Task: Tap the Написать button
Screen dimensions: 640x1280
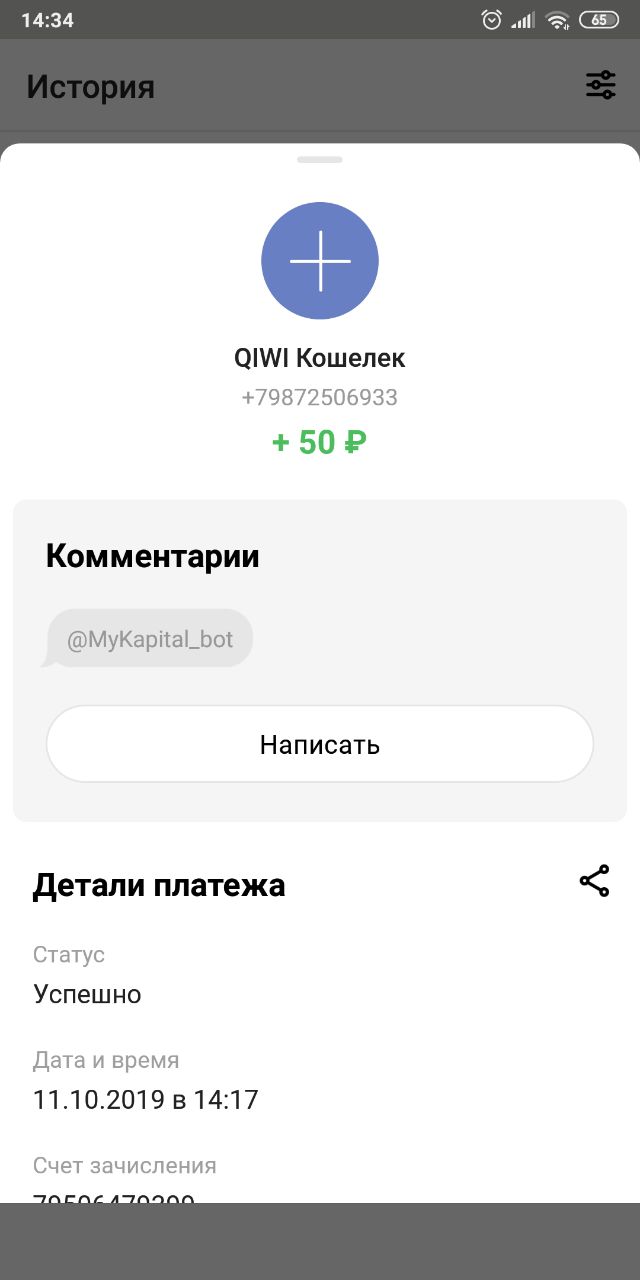Action: pos(320,744)
